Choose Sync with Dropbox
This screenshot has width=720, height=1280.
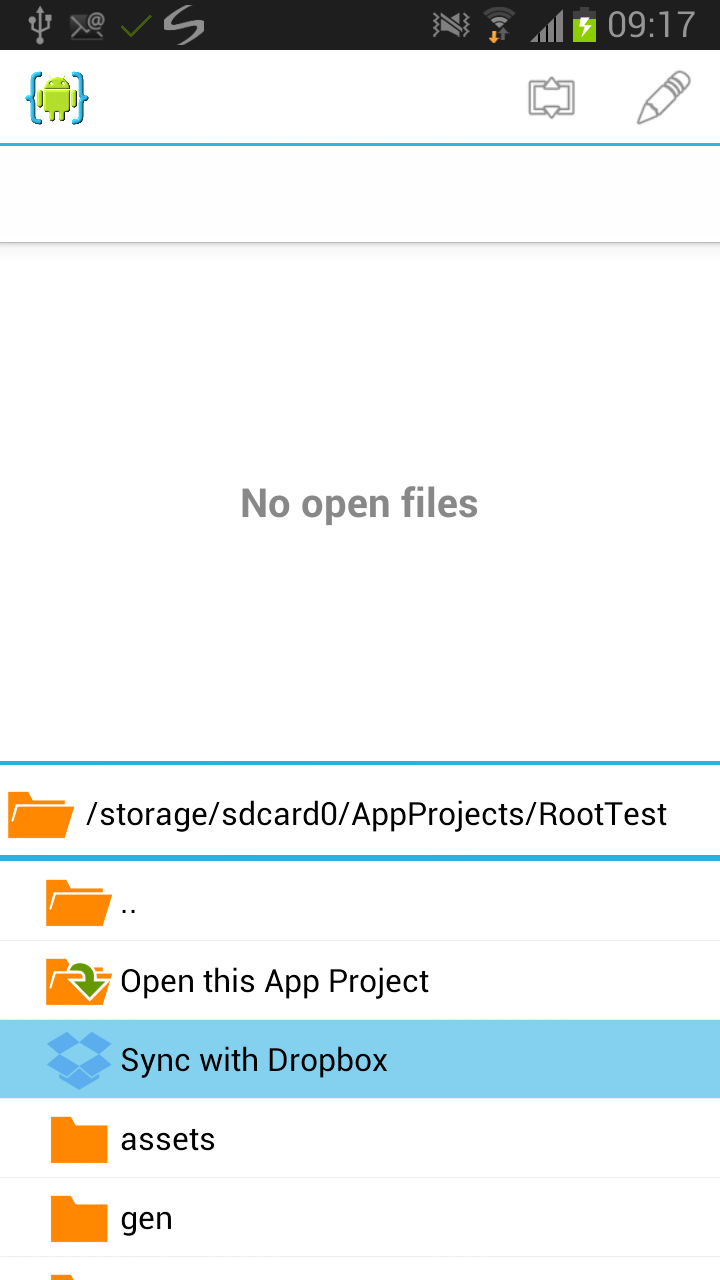click(360, 1060)
